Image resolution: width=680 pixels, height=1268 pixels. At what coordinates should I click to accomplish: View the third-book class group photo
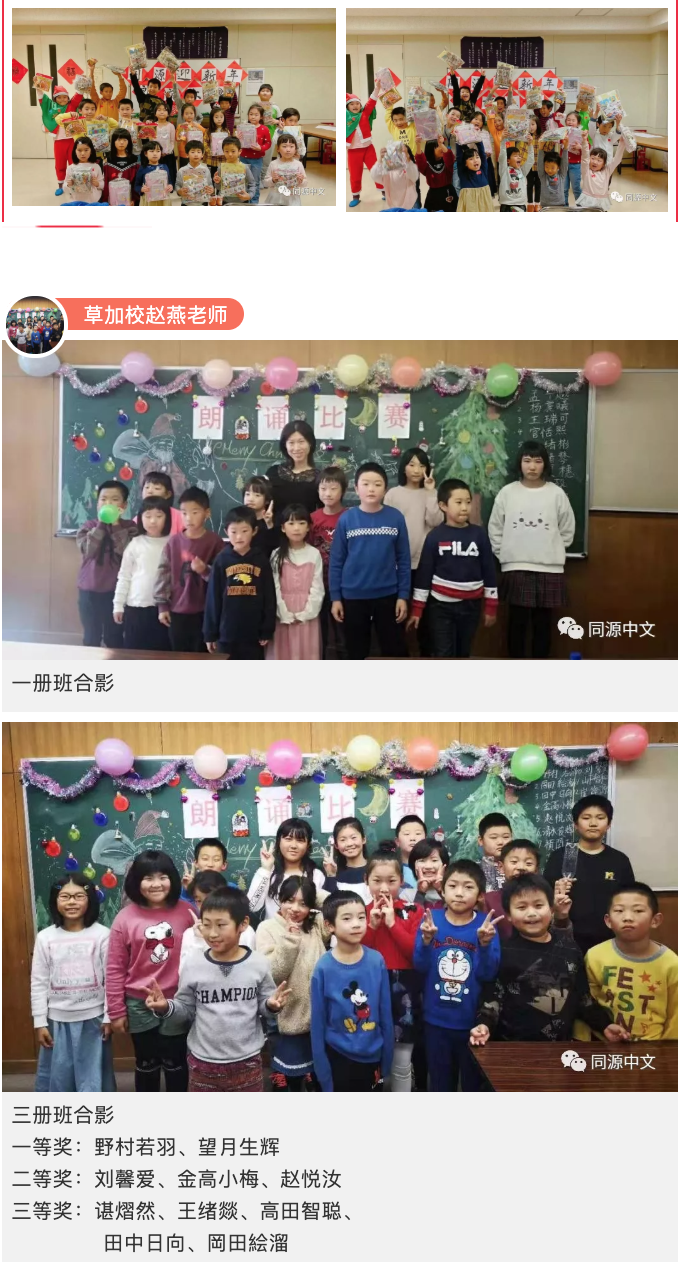point(340,906)
